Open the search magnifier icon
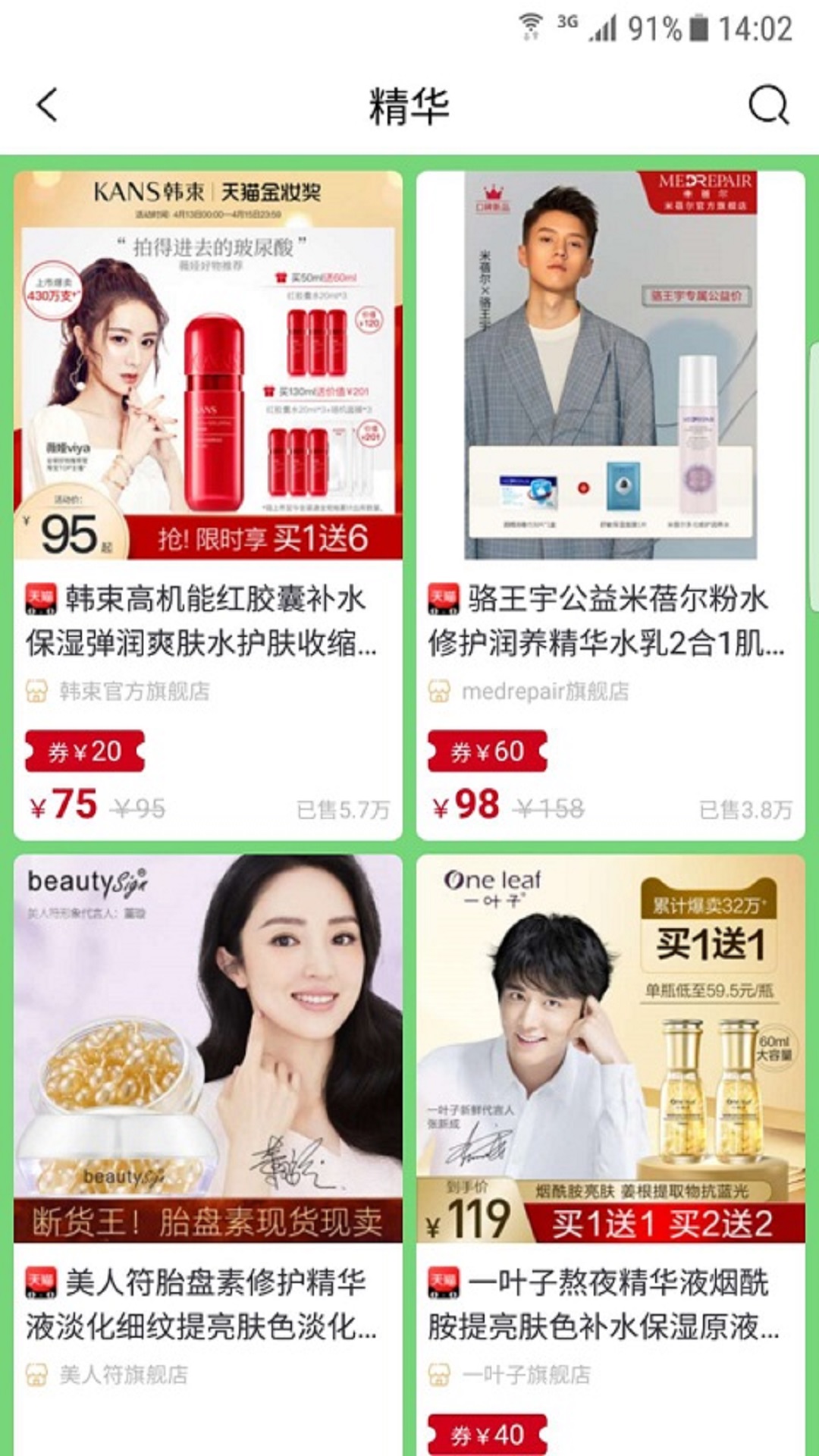Viewport: 819px width, 1456px height. tap(768, 105)
